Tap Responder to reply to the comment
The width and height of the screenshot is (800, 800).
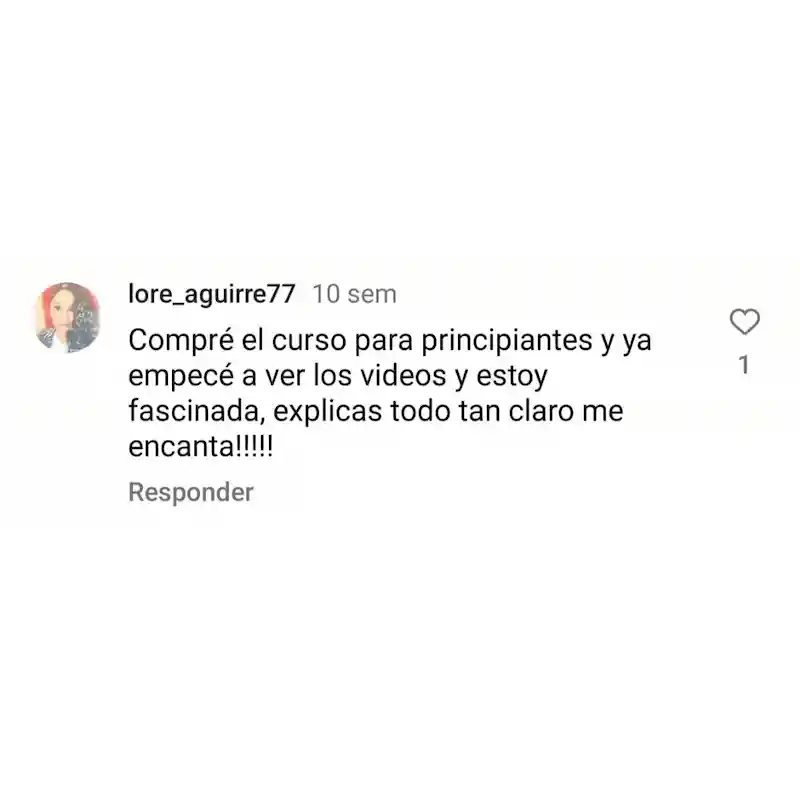coord(191,492)
